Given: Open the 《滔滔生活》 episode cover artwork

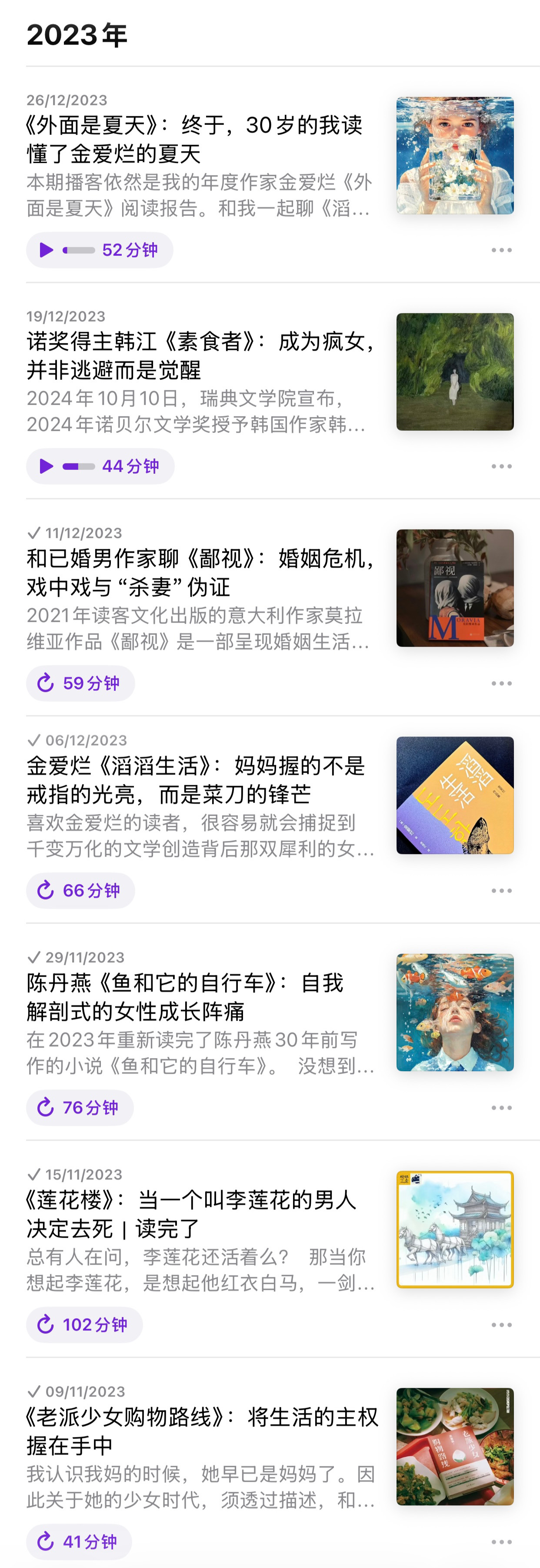Looking at the screenshot, I should click(455, 795).
